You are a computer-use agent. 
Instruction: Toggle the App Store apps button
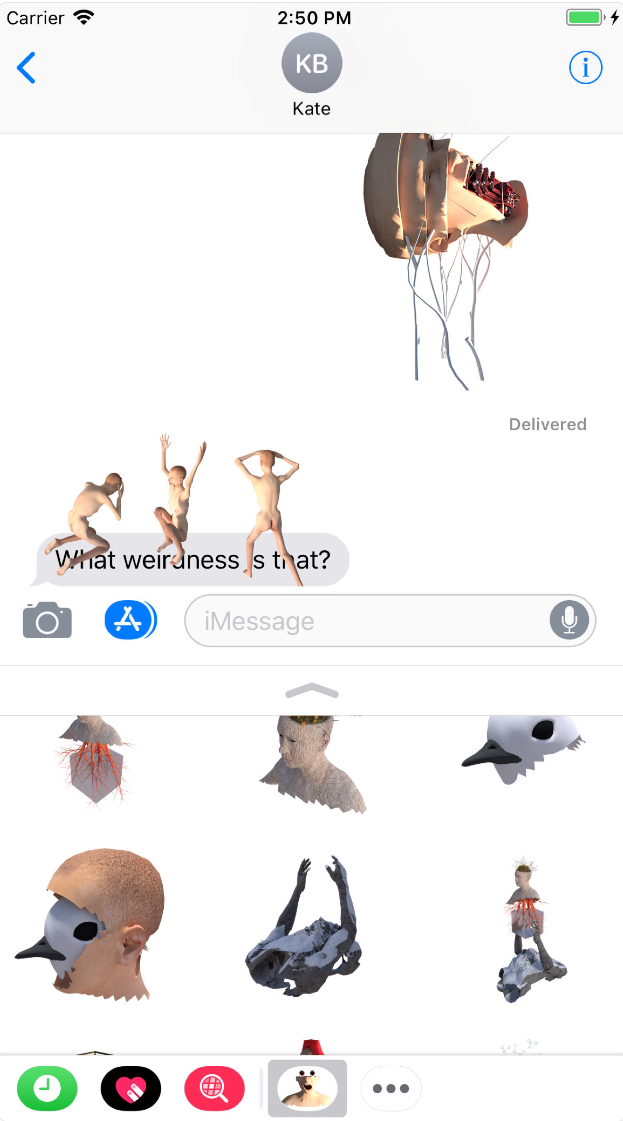point(130,621)
